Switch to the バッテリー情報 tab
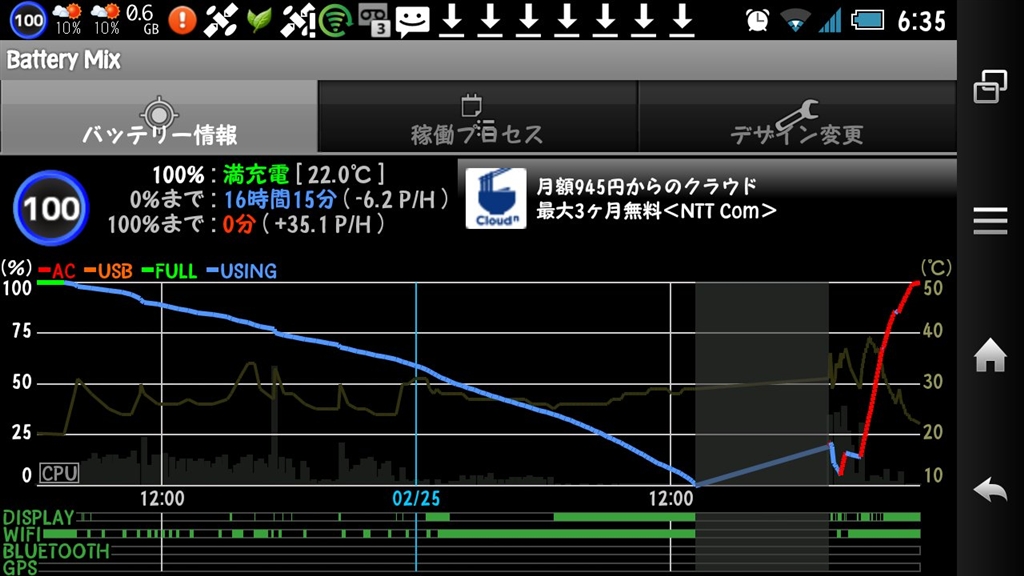Screen dimensions: 1024x576 (159, 118)
